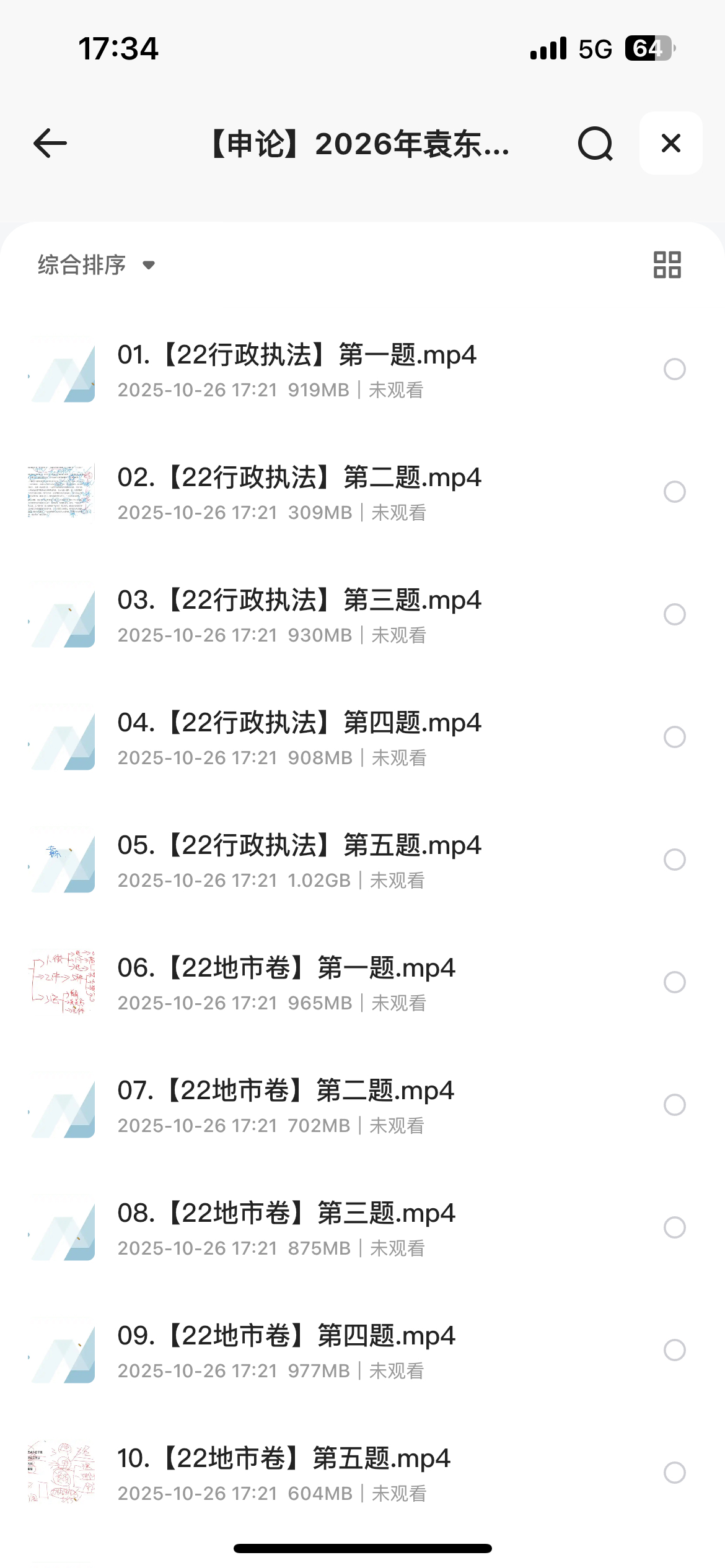Check the circle beside 06.【22地市卷】第一题.mp4

click(674, 982)
